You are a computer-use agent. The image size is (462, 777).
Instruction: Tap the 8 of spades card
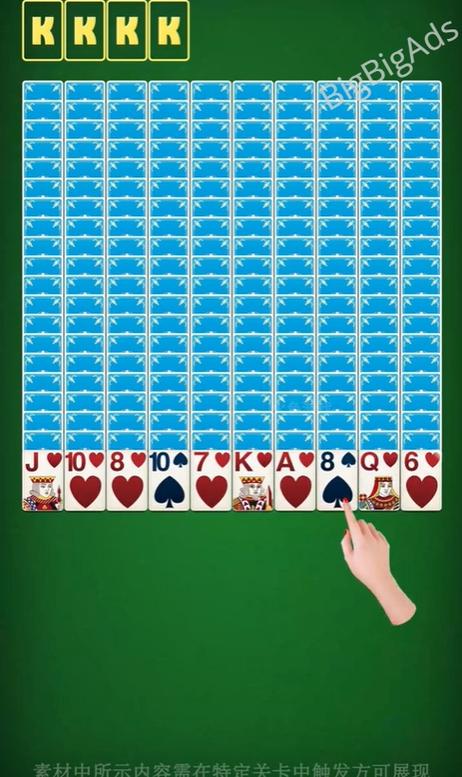pos(337,480)
